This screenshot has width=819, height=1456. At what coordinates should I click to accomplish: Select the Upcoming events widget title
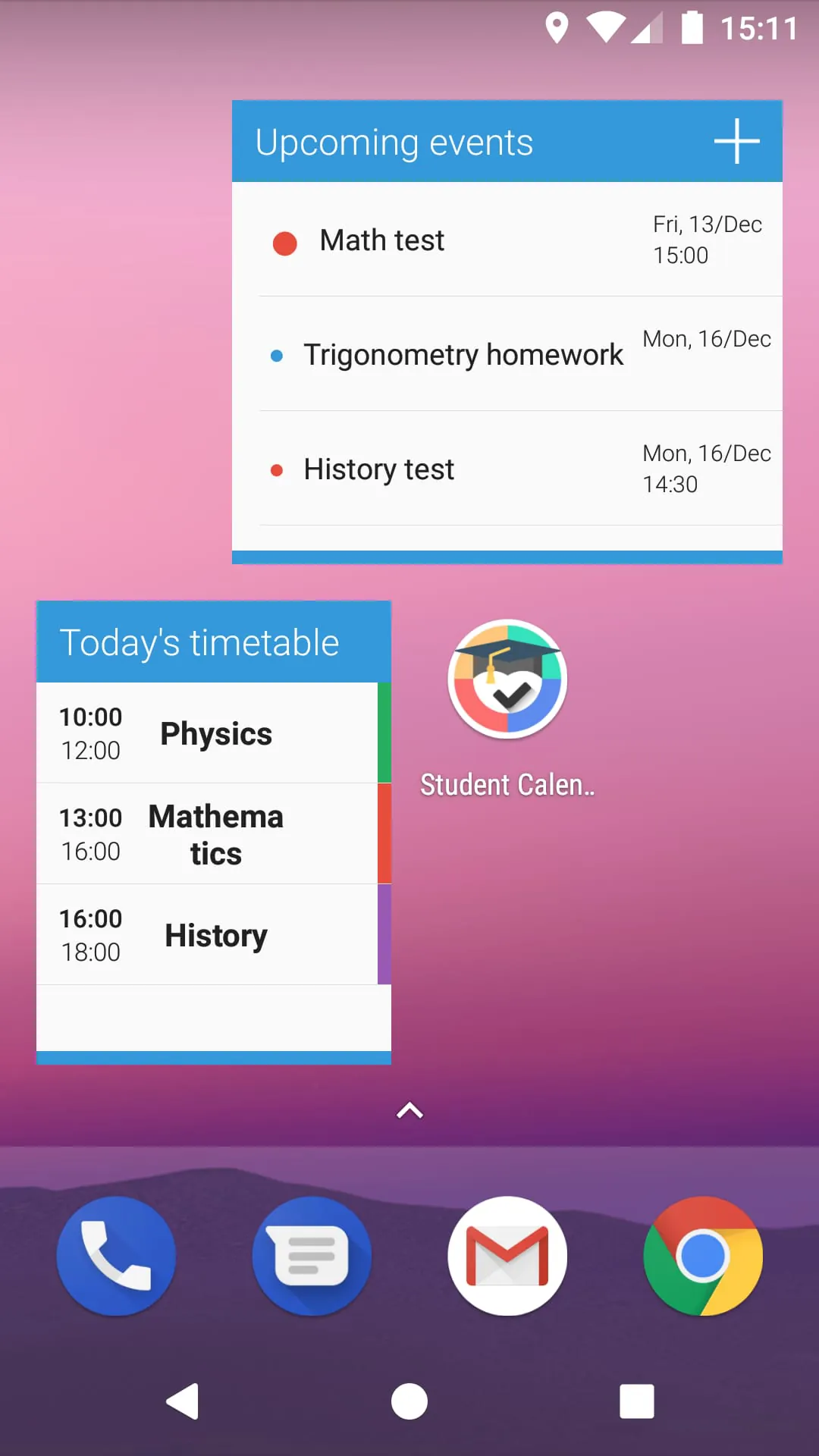tap(394, 142)
